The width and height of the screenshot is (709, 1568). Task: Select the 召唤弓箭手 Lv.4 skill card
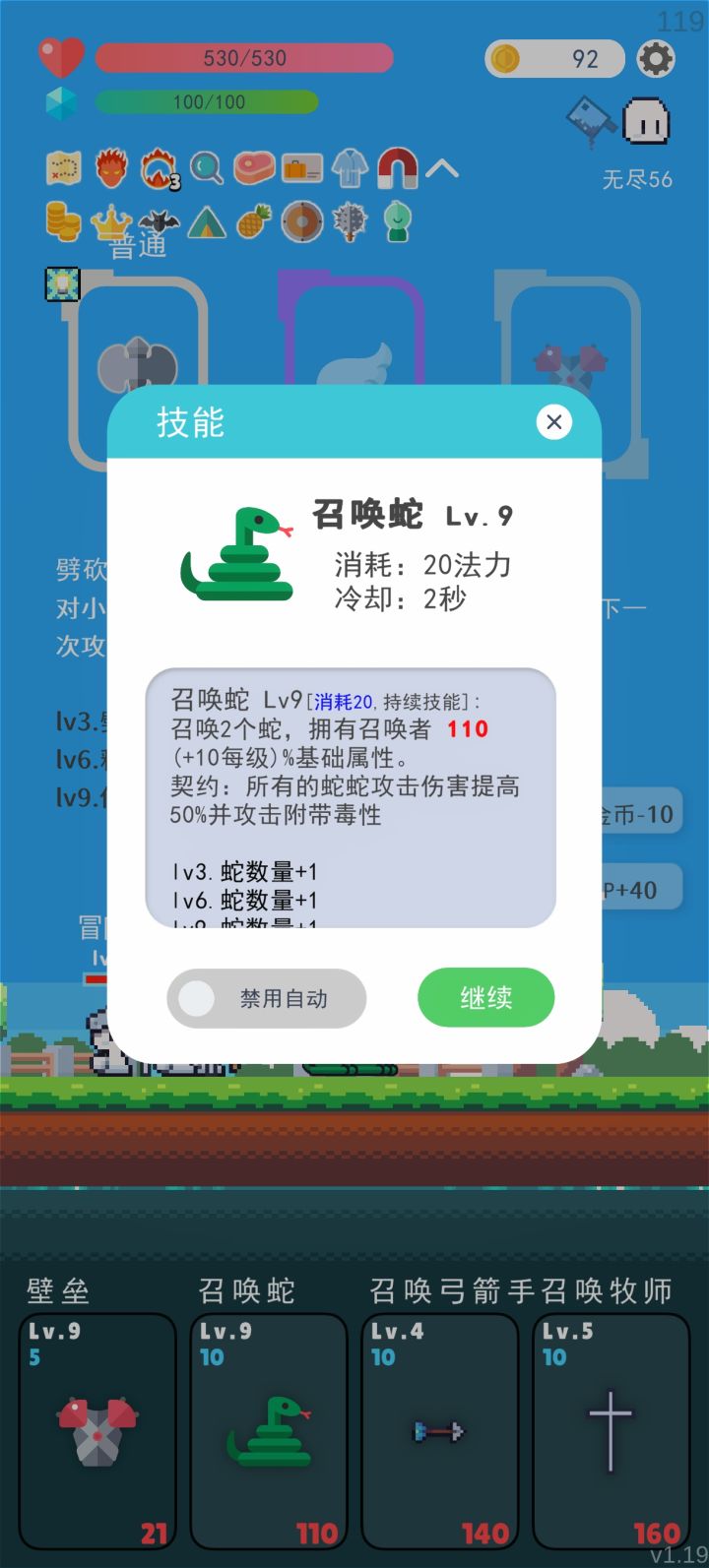coord(440,1429)
